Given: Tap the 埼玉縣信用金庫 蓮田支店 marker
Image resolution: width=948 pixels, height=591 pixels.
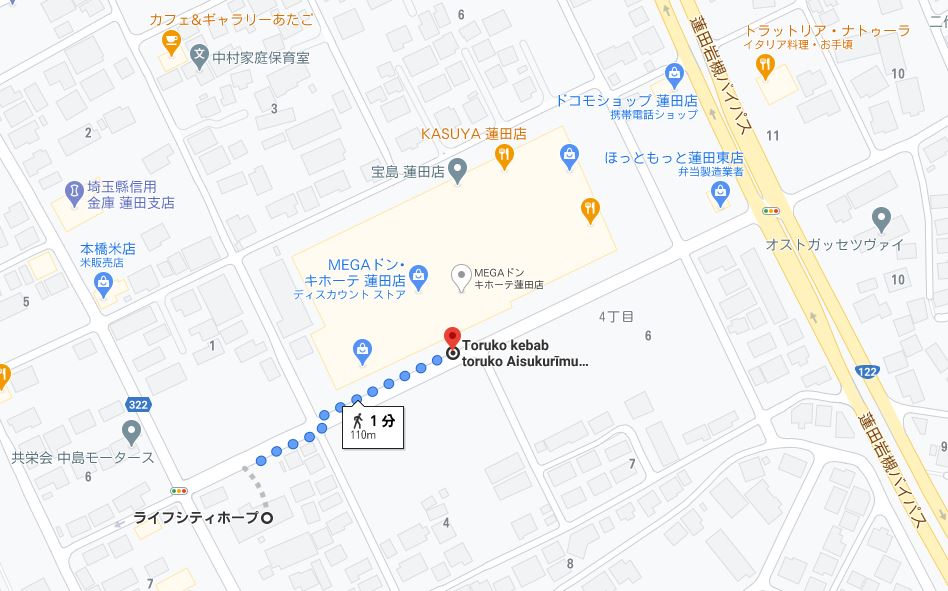Looking at the screenshot, I should tap(73, 190).
